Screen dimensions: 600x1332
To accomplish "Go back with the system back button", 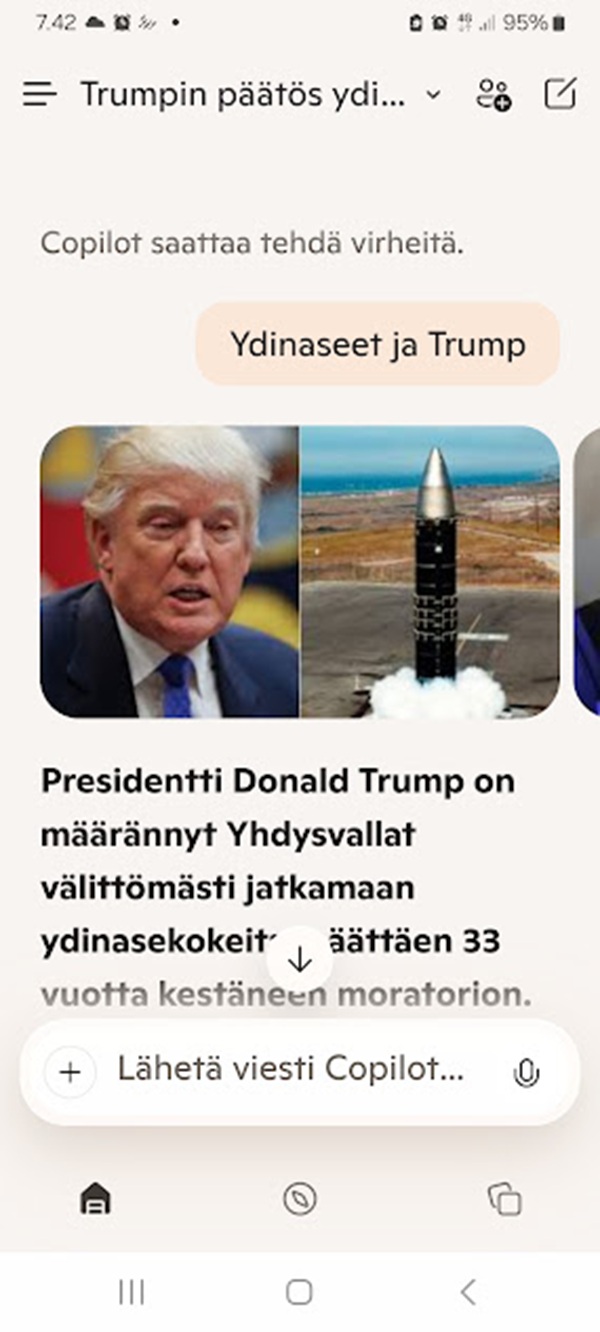I will (x=468, y=1292).
